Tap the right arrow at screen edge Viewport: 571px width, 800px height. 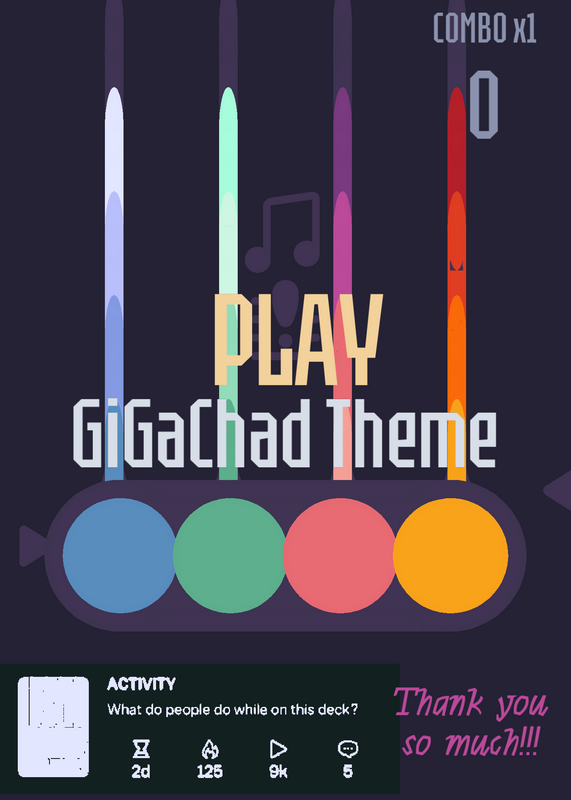click(558, 490)
